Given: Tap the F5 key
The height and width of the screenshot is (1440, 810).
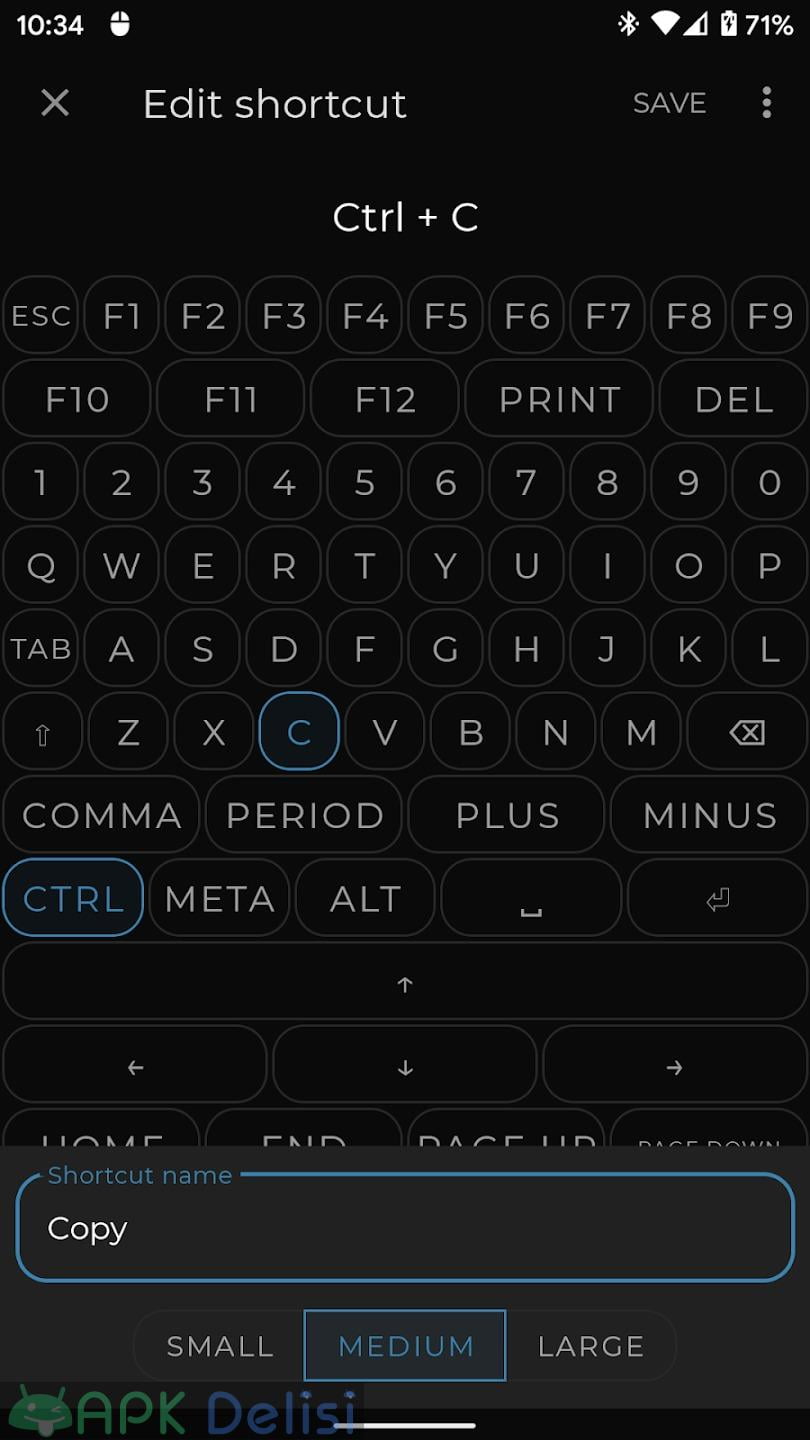Looking at the screenshot, I should point(445,316).
